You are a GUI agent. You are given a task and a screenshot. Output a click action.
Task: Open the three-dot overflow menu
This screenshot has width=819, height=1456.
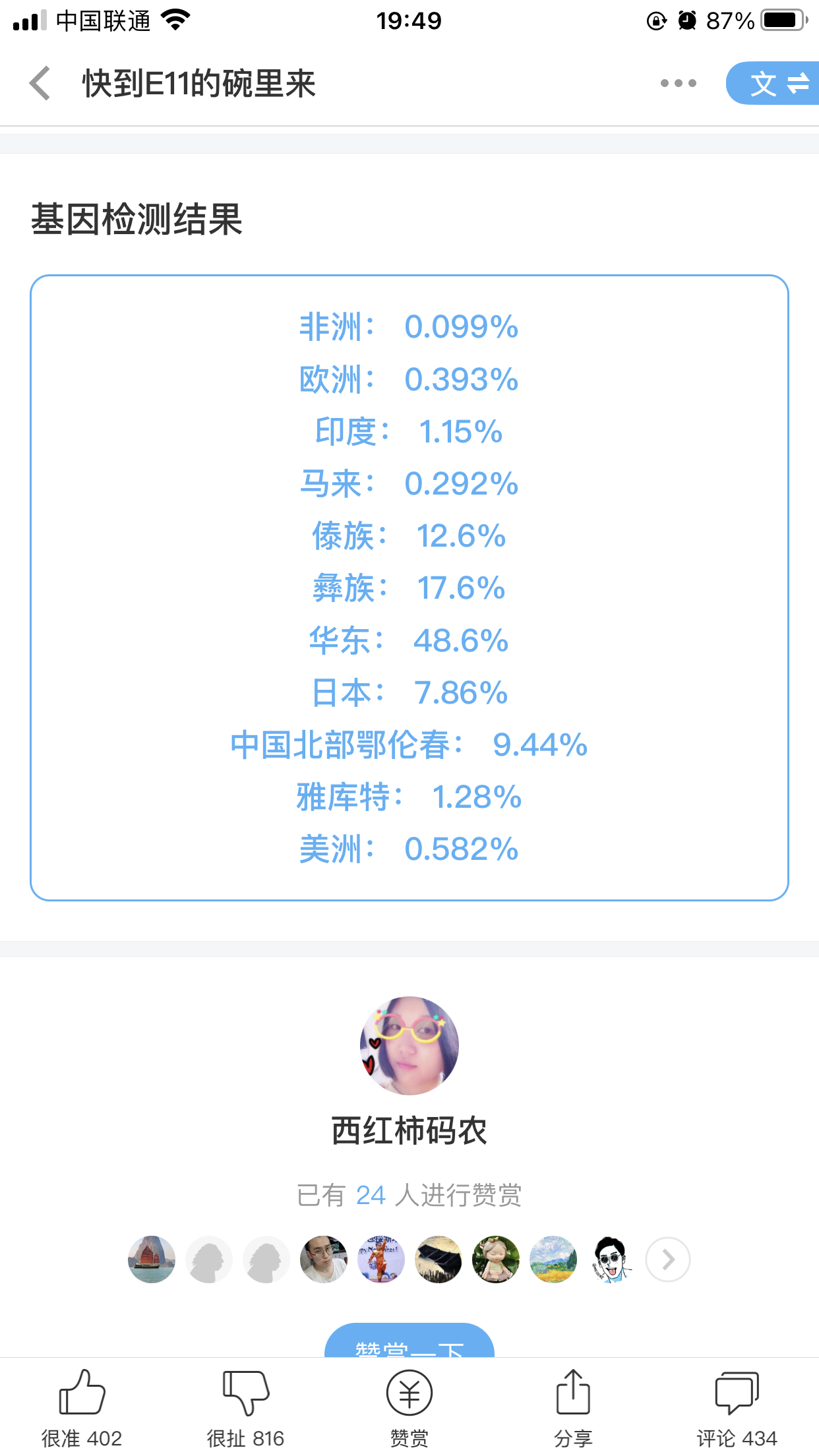679,83
